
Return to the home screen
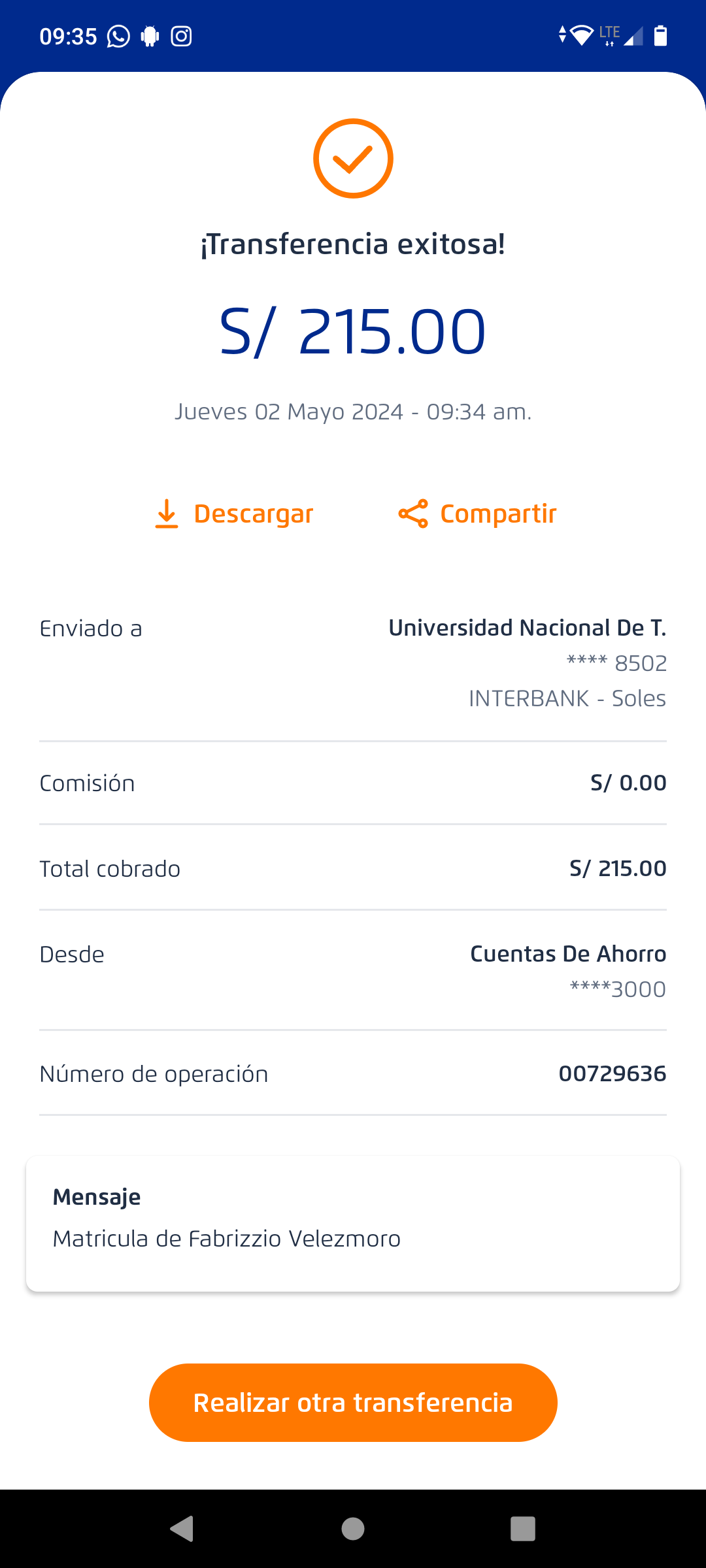(x=353, y=1529)
